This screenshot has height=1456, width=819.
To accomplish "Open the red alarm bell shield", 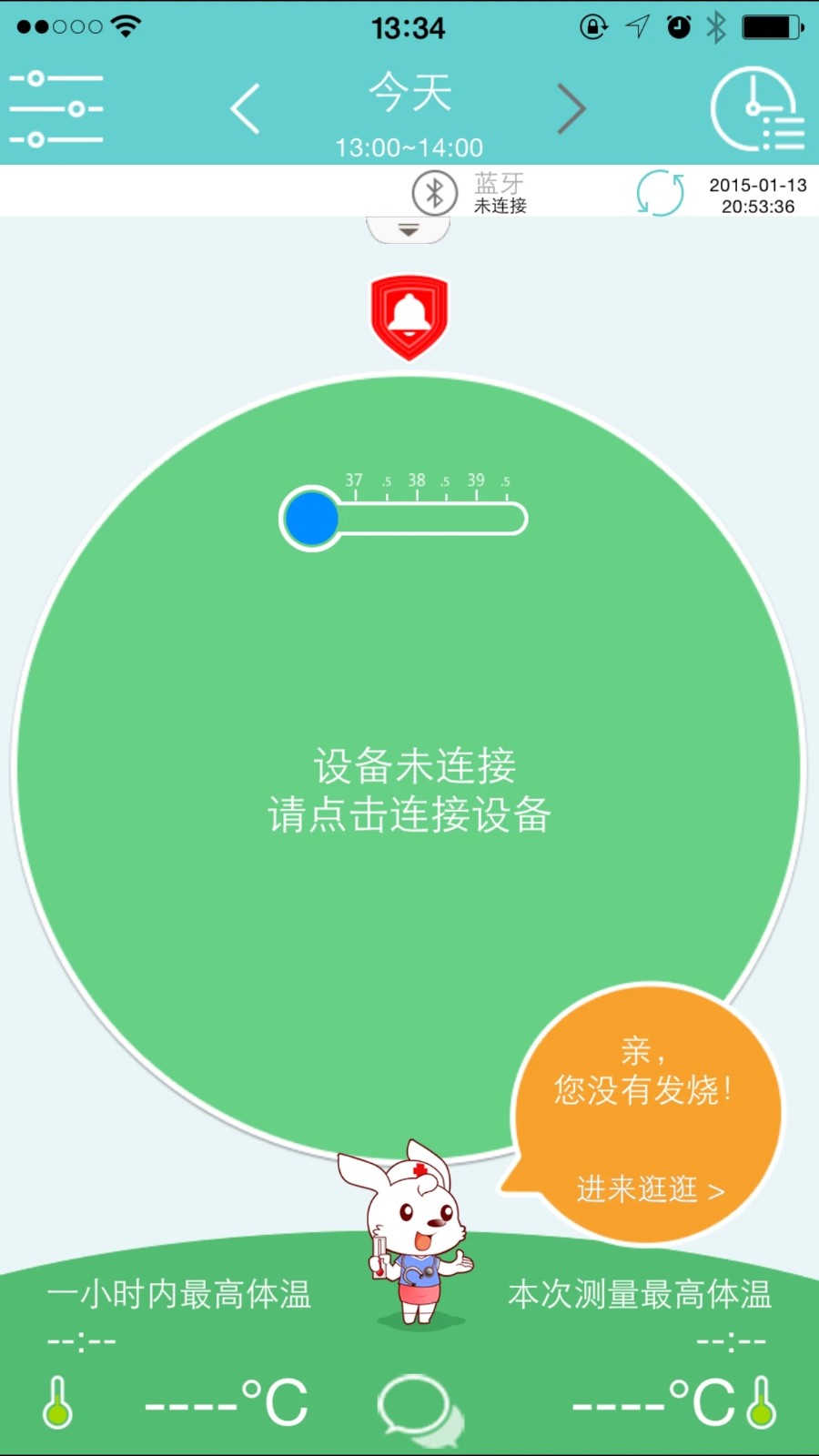I will 409,317.
